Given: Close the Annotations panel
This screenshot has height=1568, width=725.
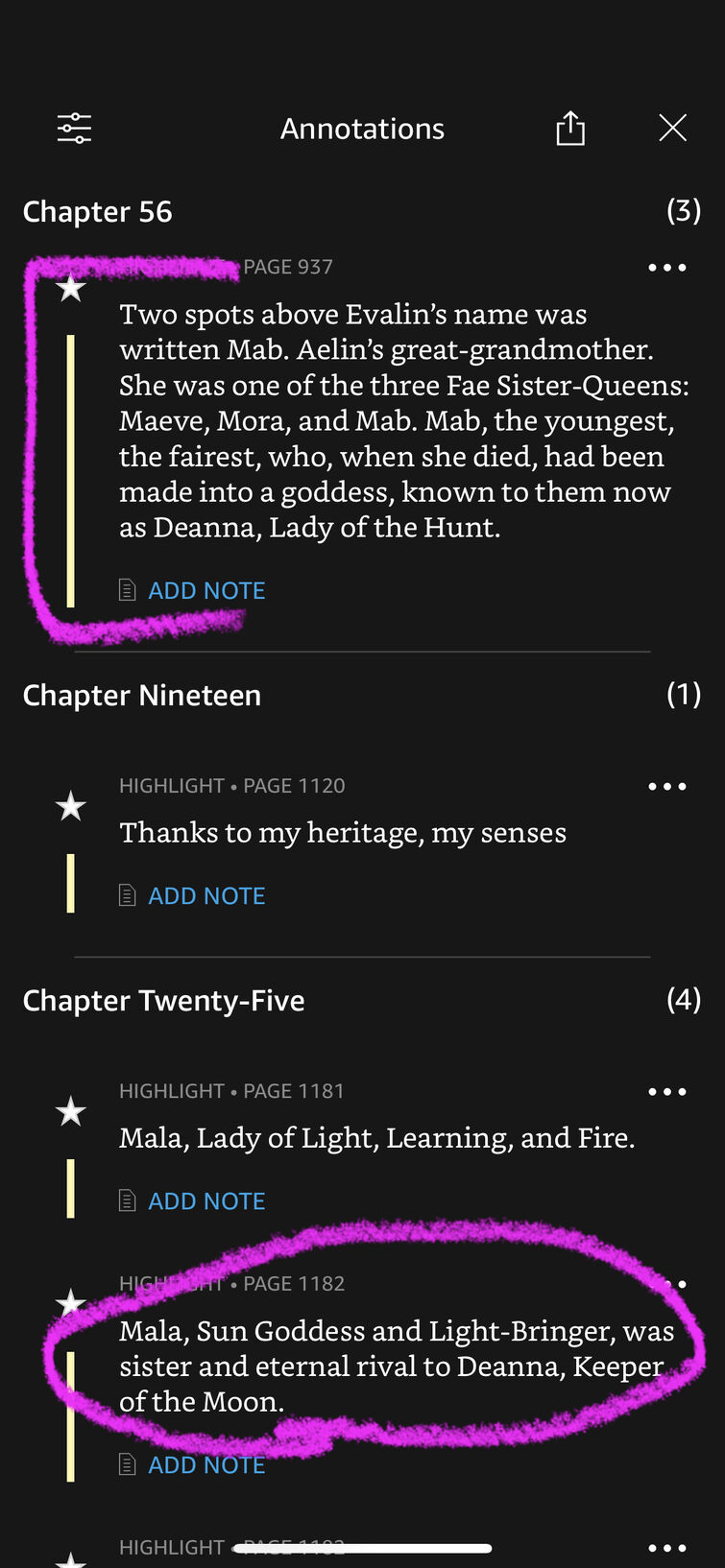Looking at the screenshot, I should click(672, 128).
